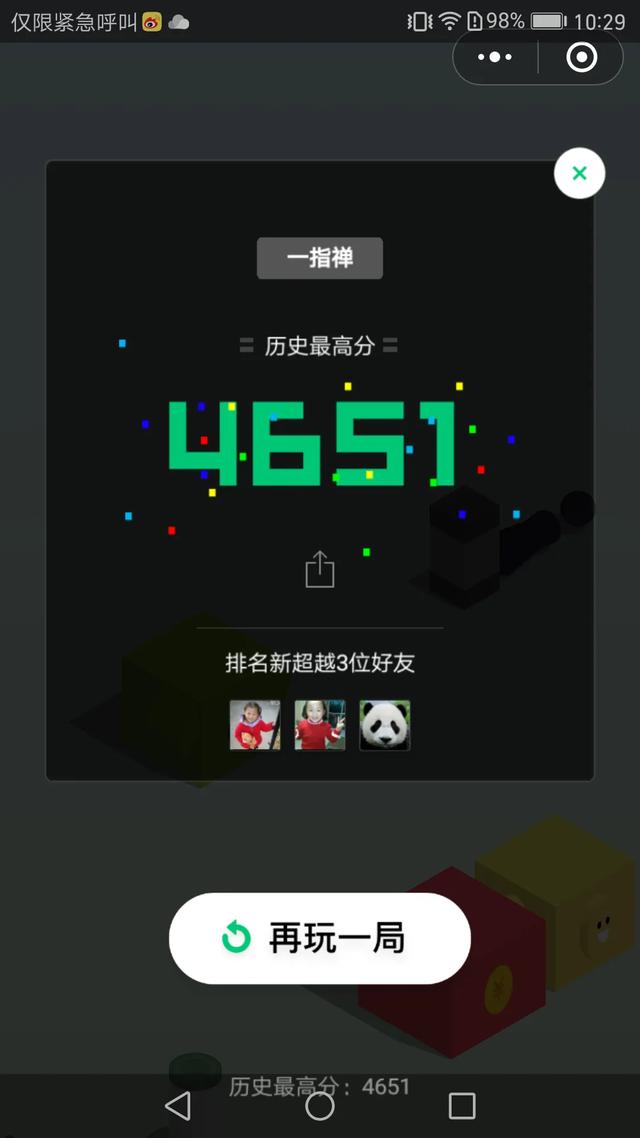Share the high score result
640x1138 pixels.
[x=319, y=569]
